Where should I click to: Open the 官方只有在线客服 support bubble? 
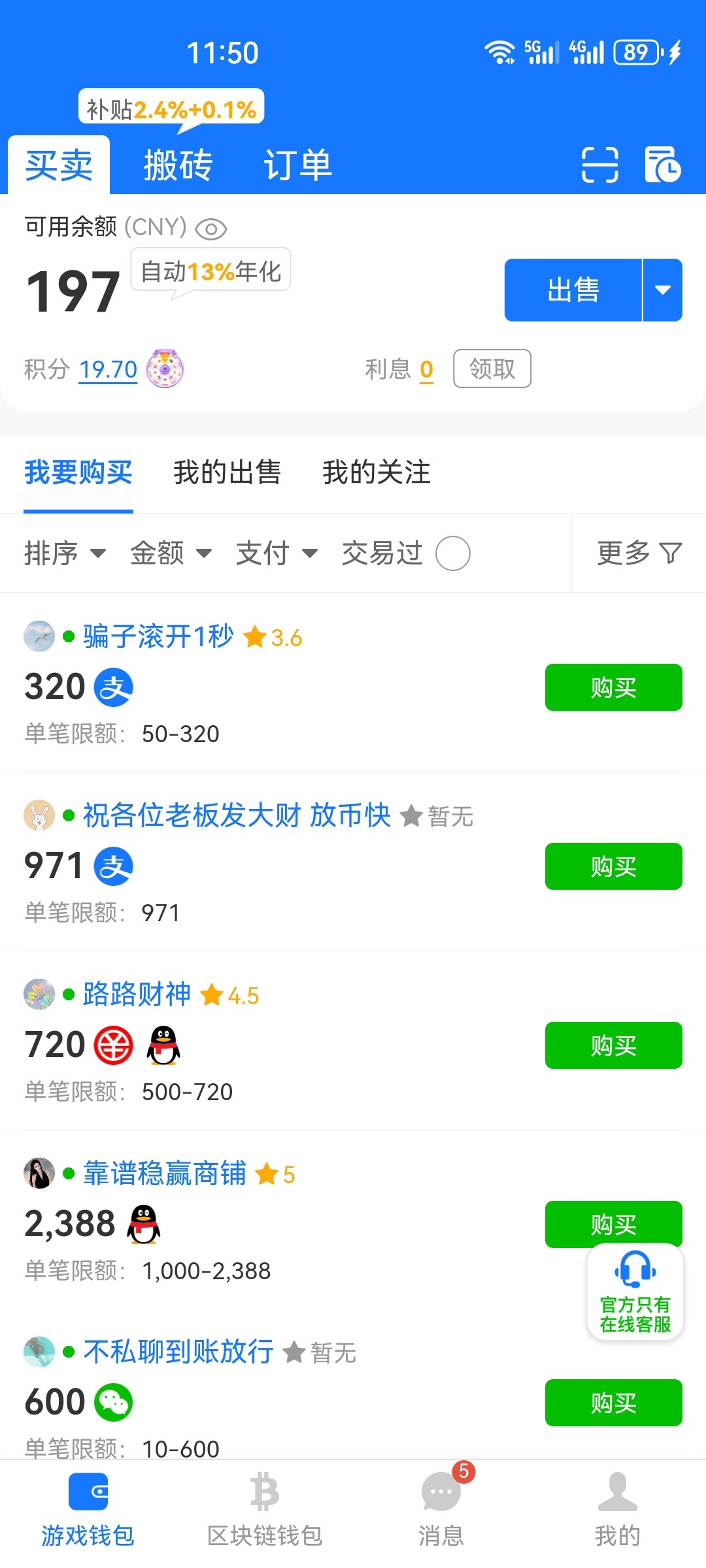tap(635, 1291)
